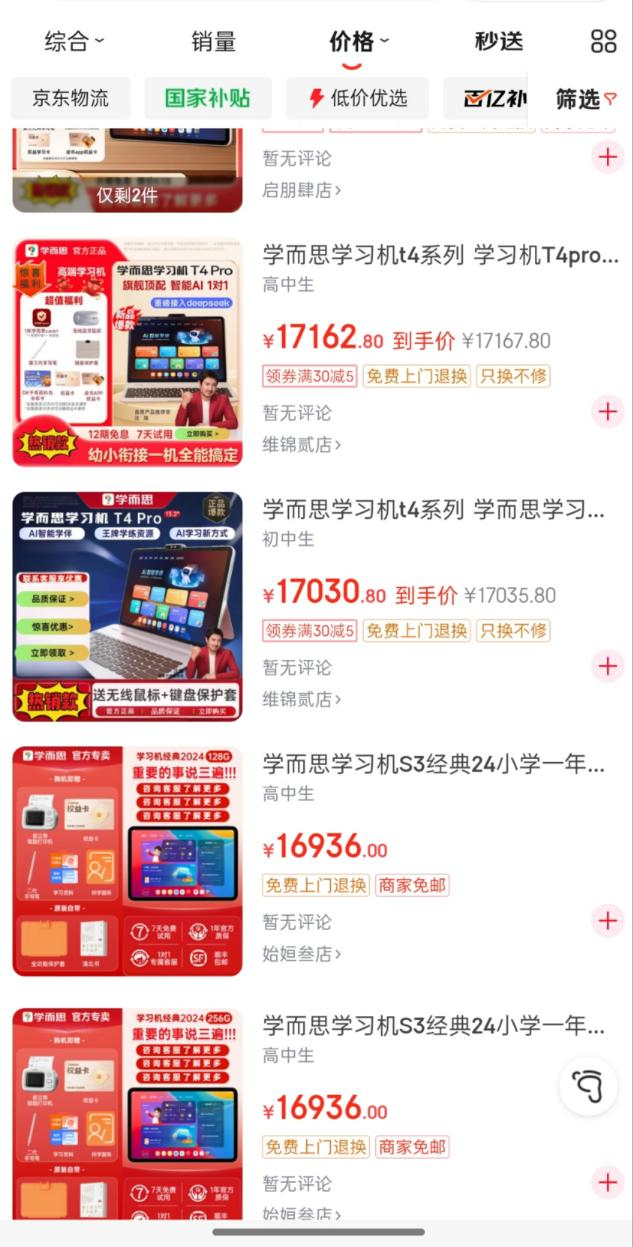
Task: Add the S3经典 256G item to cart
Action: pyautogui.click(x=608, y=1182)
